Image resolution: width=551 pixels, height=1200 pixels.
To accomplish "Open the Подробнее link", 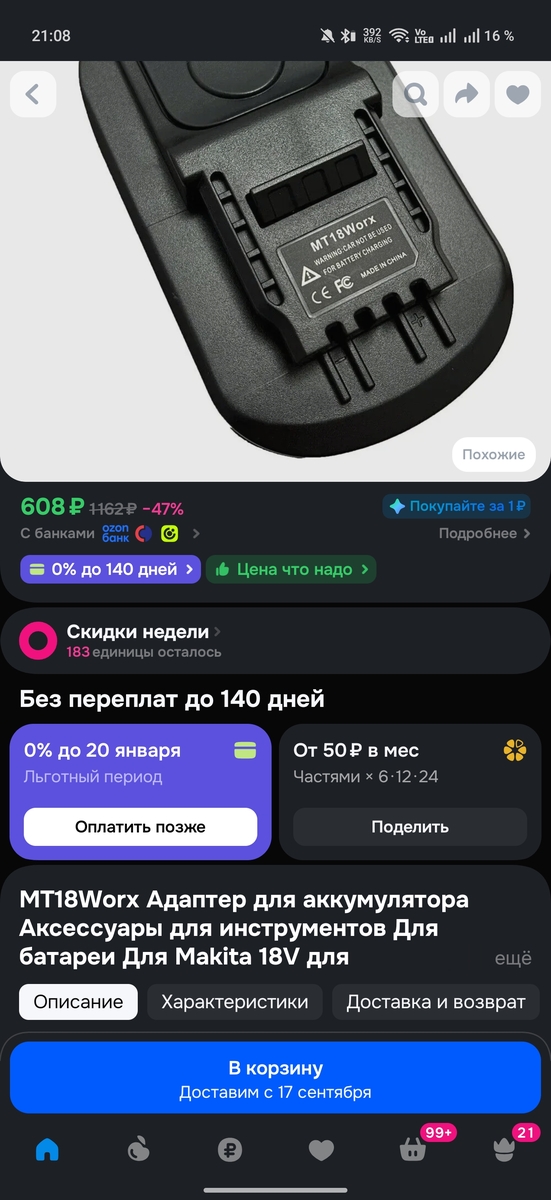I will point(484,534).
